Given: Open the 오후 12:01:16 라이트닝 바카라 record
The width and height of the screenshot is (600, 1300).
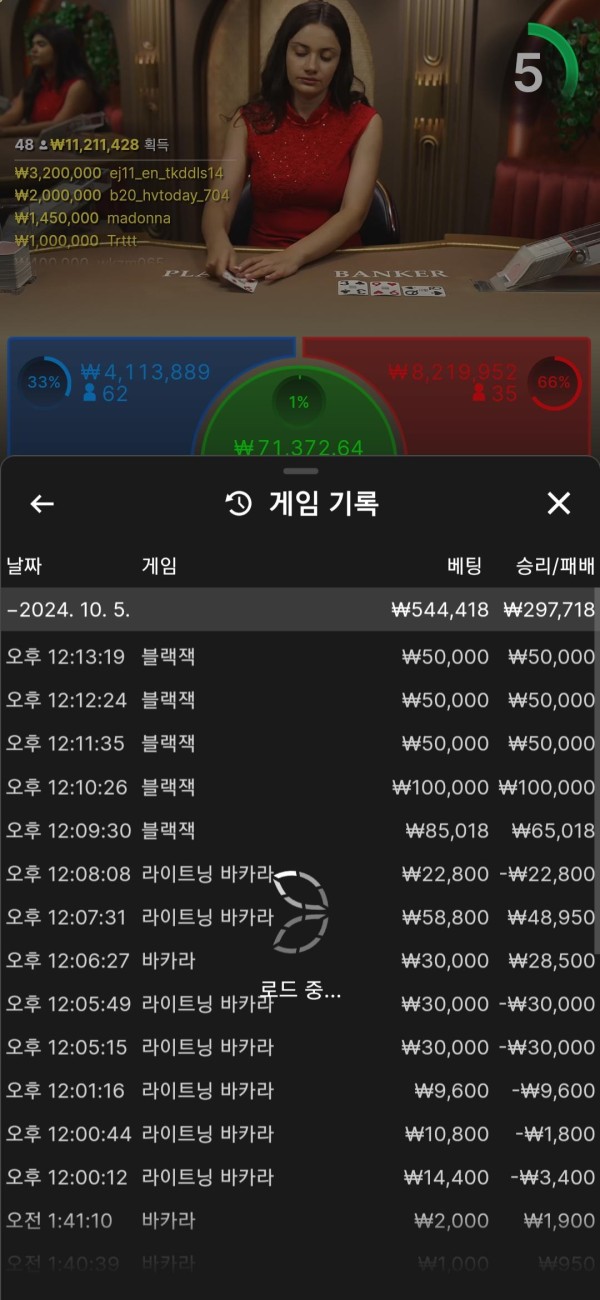Looking at the screenshot, I should click(300, 1090).
